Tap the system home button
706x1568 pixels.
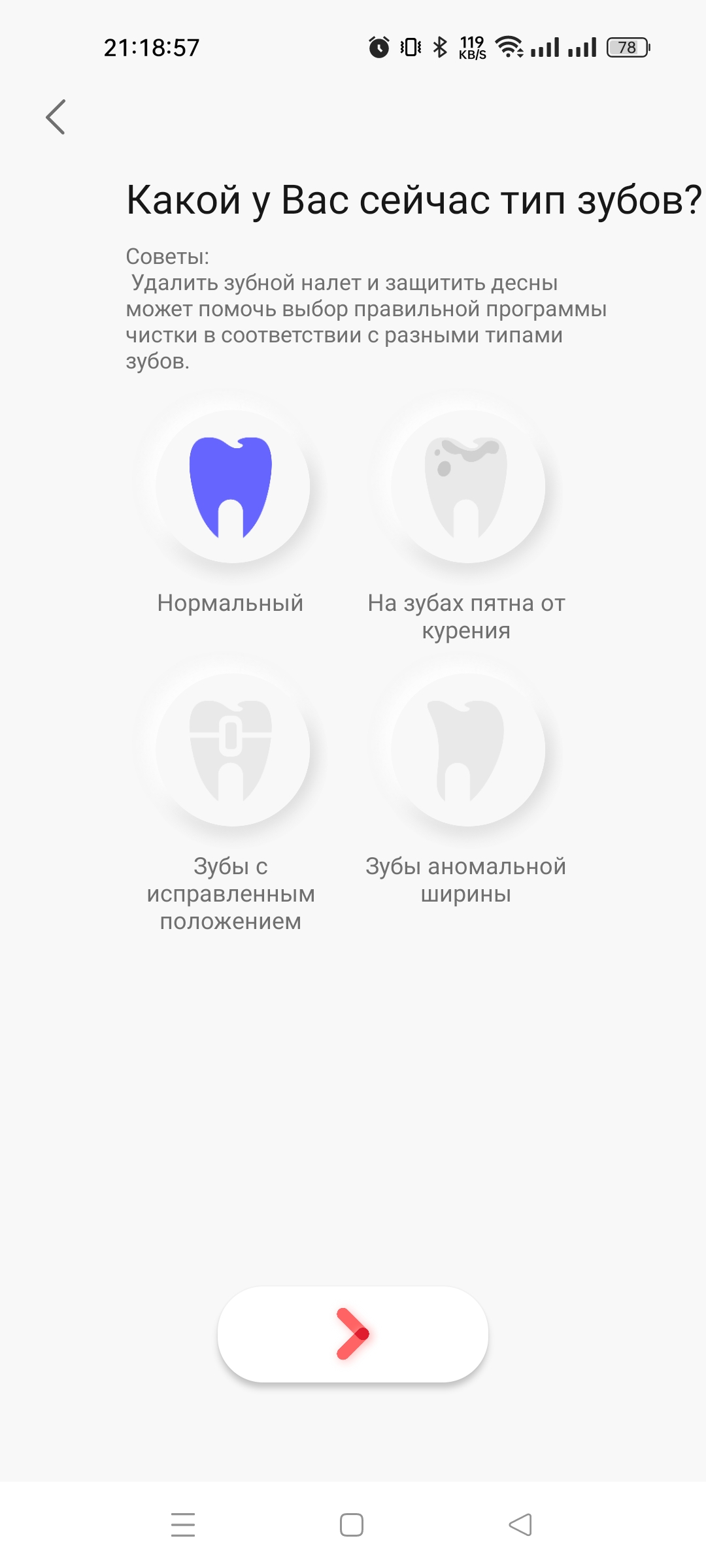point(352,1525)
